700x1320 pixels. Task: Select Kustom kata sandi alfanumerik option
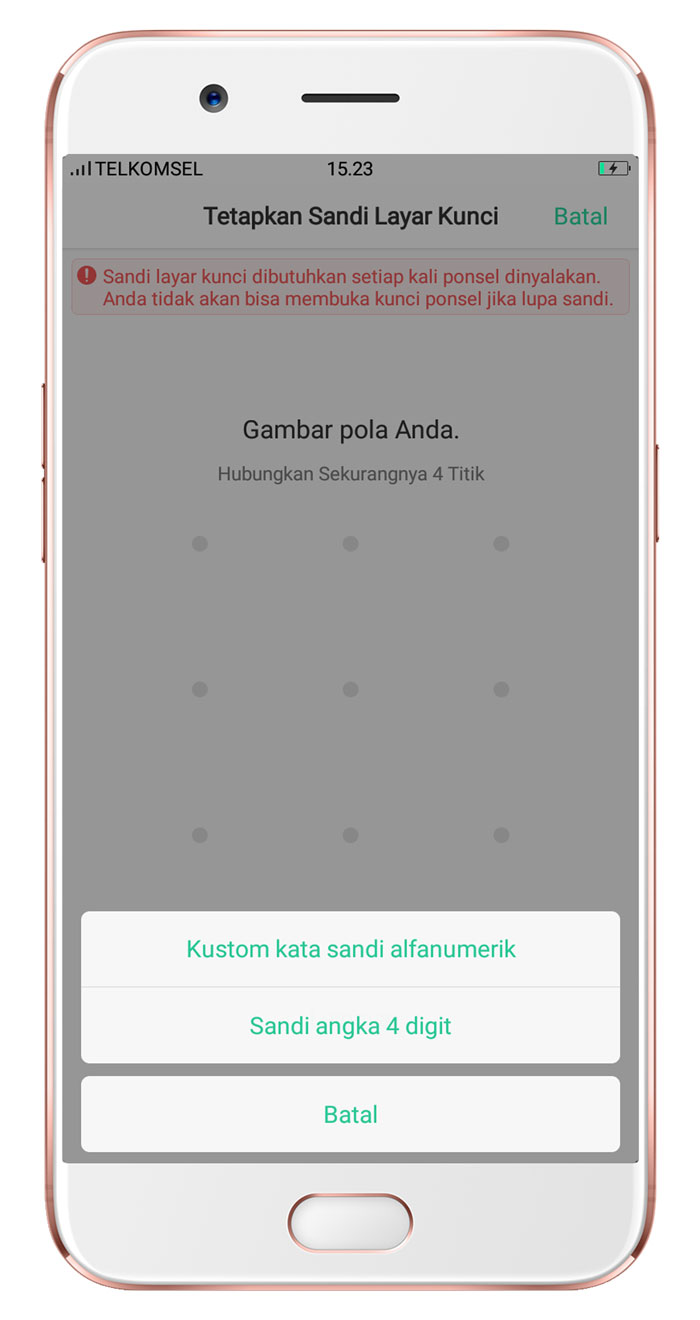point(350,949)
